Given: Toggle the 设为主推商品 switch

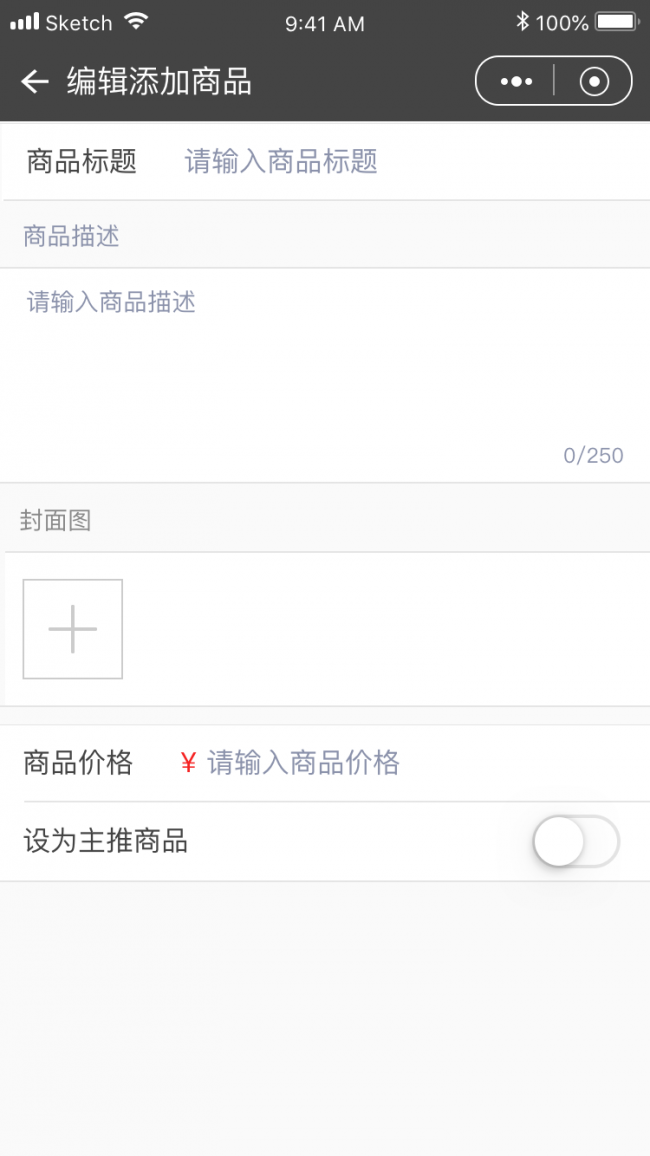Looking at the screenshot, I should [x=576, y=842].
